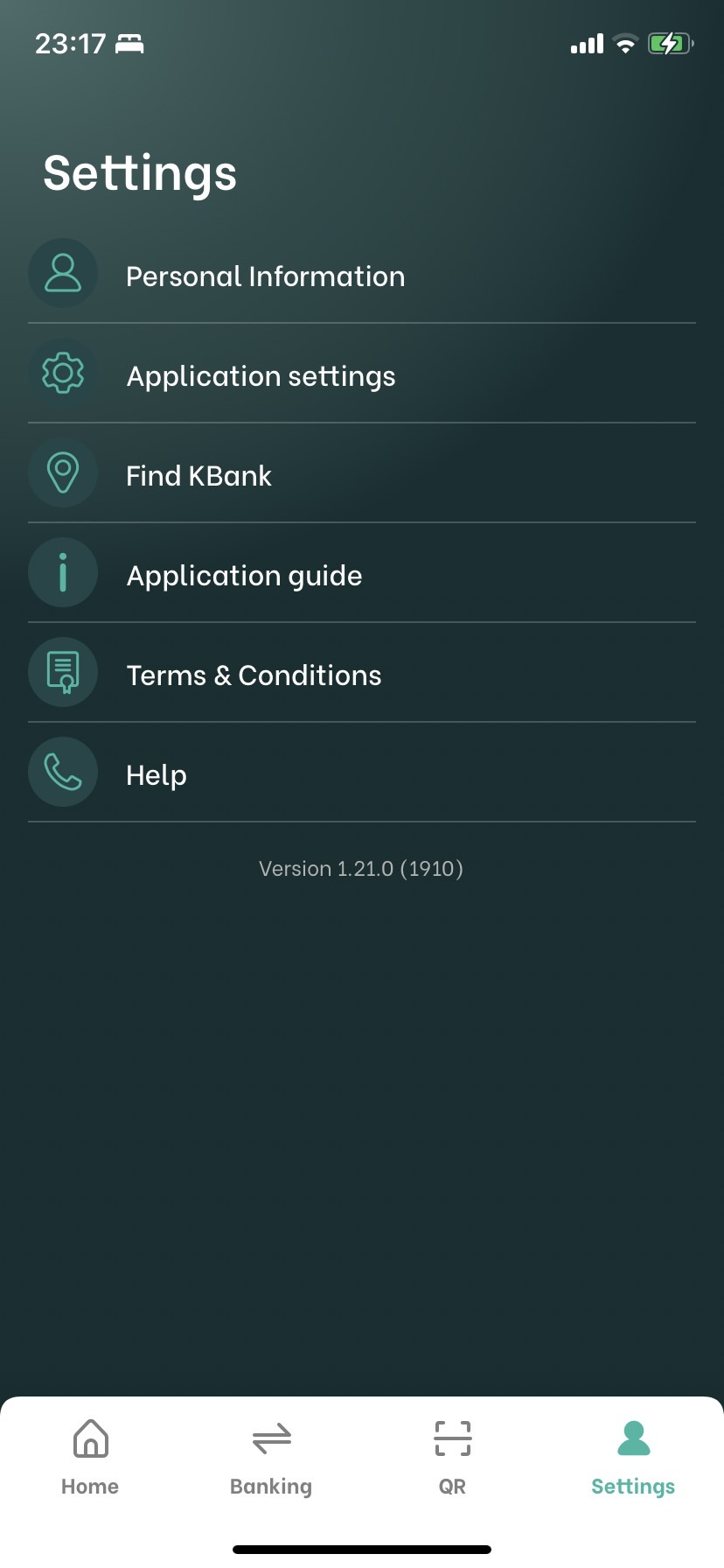Image resolution: width=724 pixels, height=1568 pixels.
Task: Switch to the Home tab
Action: (90, 1457)
